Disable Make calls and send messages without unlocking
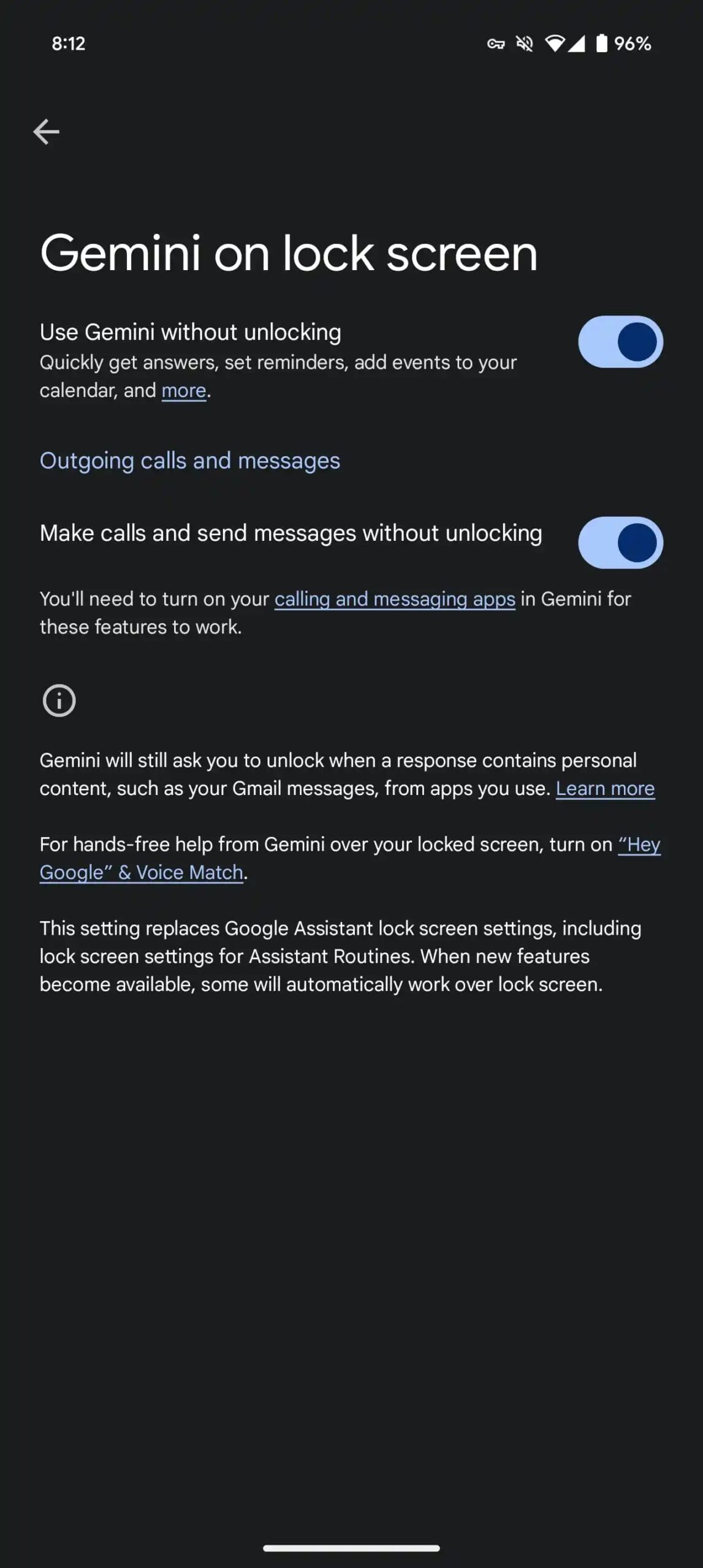The image size is (703, 1568). coord(620,543)
